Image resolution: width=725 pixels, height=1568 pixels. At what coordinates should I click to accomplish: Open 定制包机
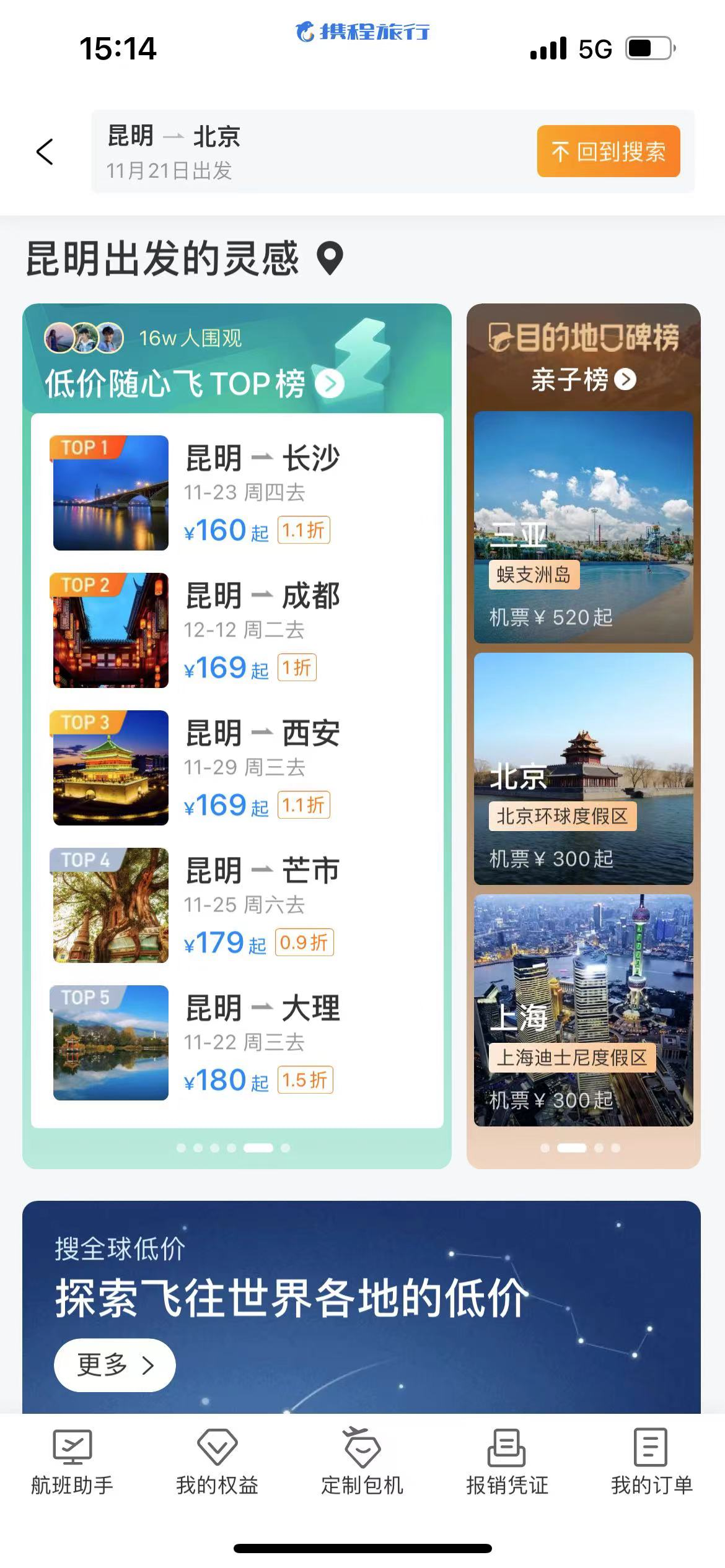pos(362,1461)
